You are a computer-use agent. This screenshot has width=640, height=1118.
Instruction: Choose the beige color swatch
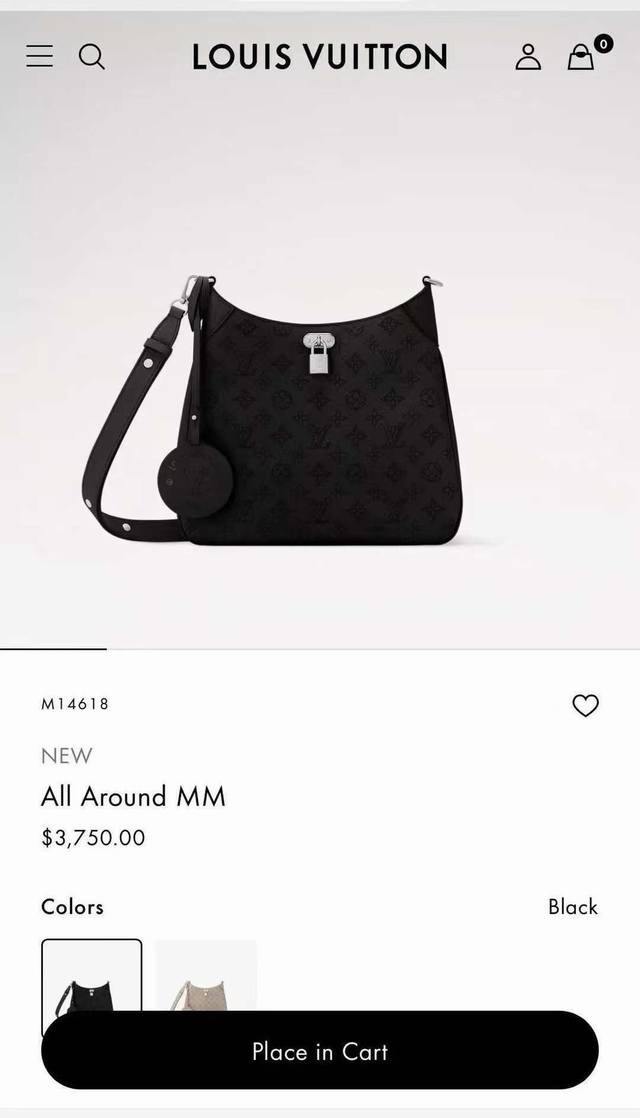coord(207,975)
